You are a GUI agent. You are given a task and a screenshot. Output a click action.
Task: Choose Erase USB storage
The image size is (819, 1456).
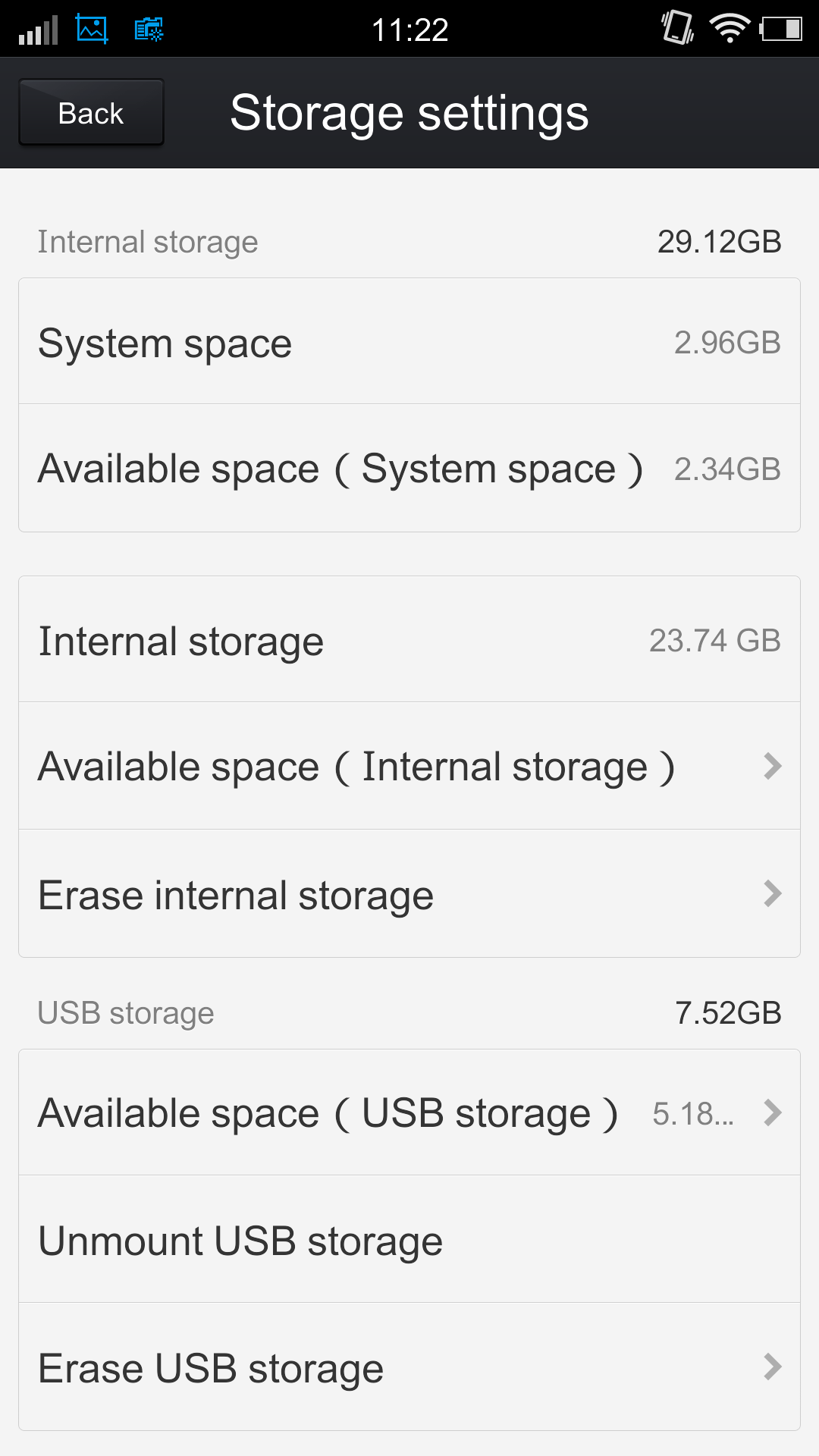pyautogui.click(x=409, y=1367)
